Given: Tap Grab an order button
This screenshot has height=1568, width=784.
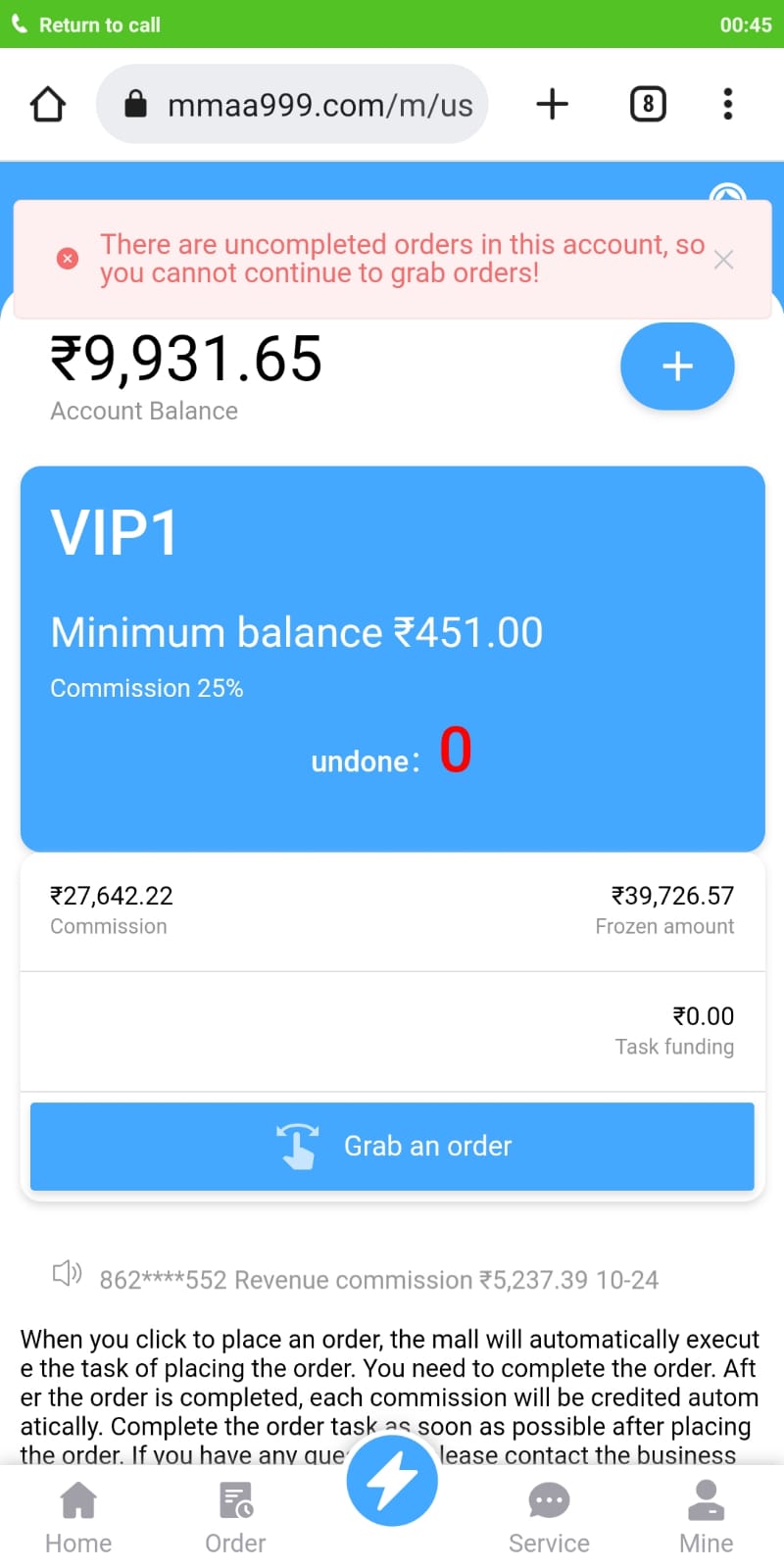Looking at the screenshot, I should pos(392,1146).
